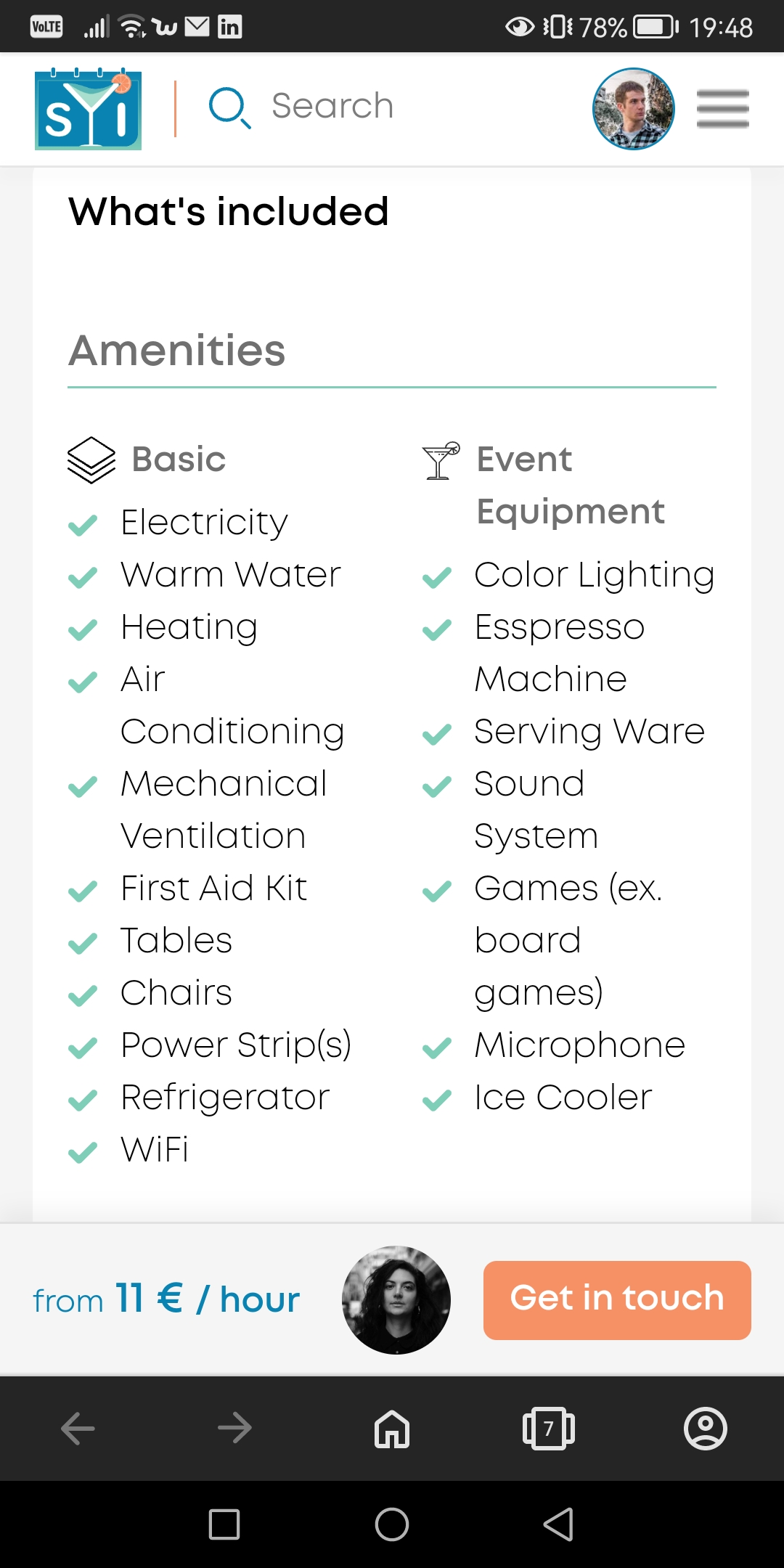View the host's profile photo
Viewport: 784px width, 1568px height.
click(396, 1299)
